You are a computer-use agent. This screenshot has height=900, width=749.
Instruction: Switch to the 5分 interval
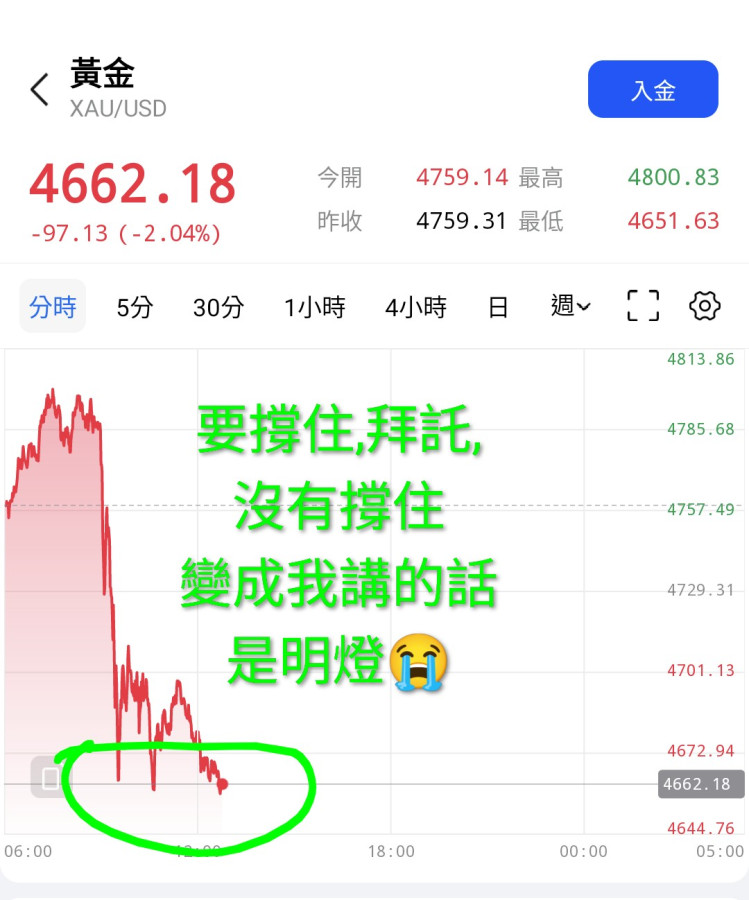[x=134, y=307]
